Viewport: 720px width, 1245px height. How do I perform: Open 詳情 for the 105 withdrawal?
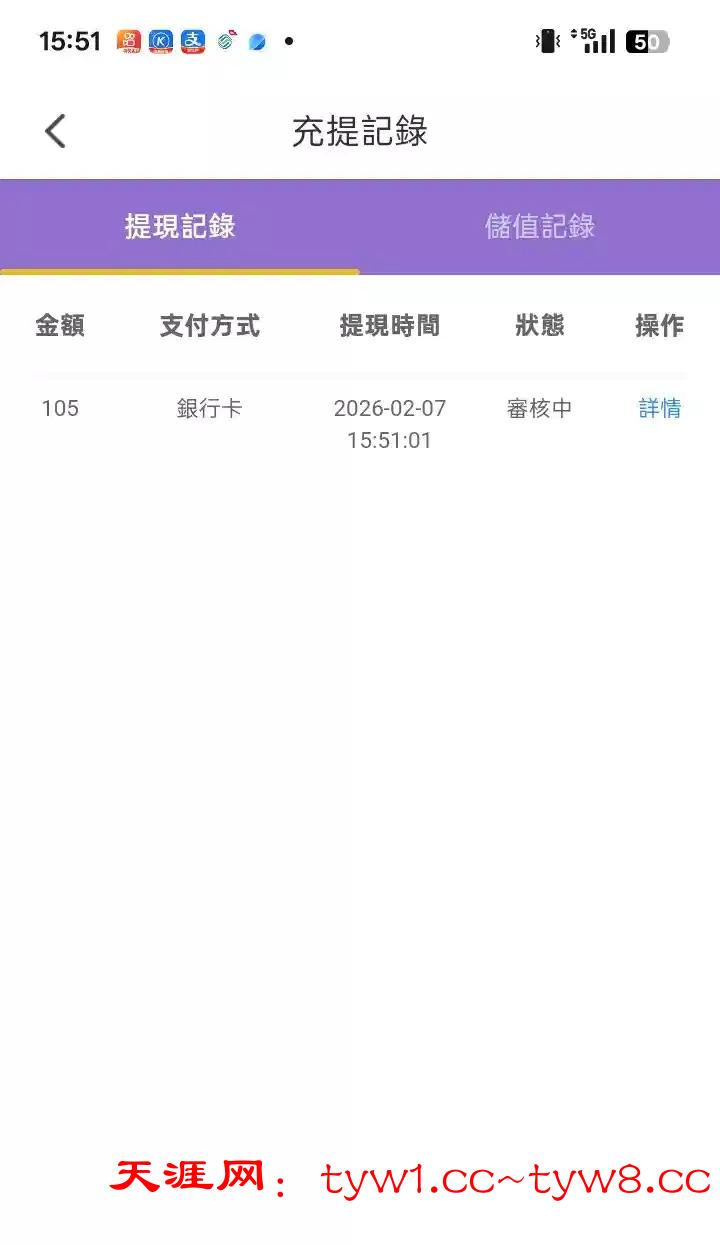(x=659, y=408)
